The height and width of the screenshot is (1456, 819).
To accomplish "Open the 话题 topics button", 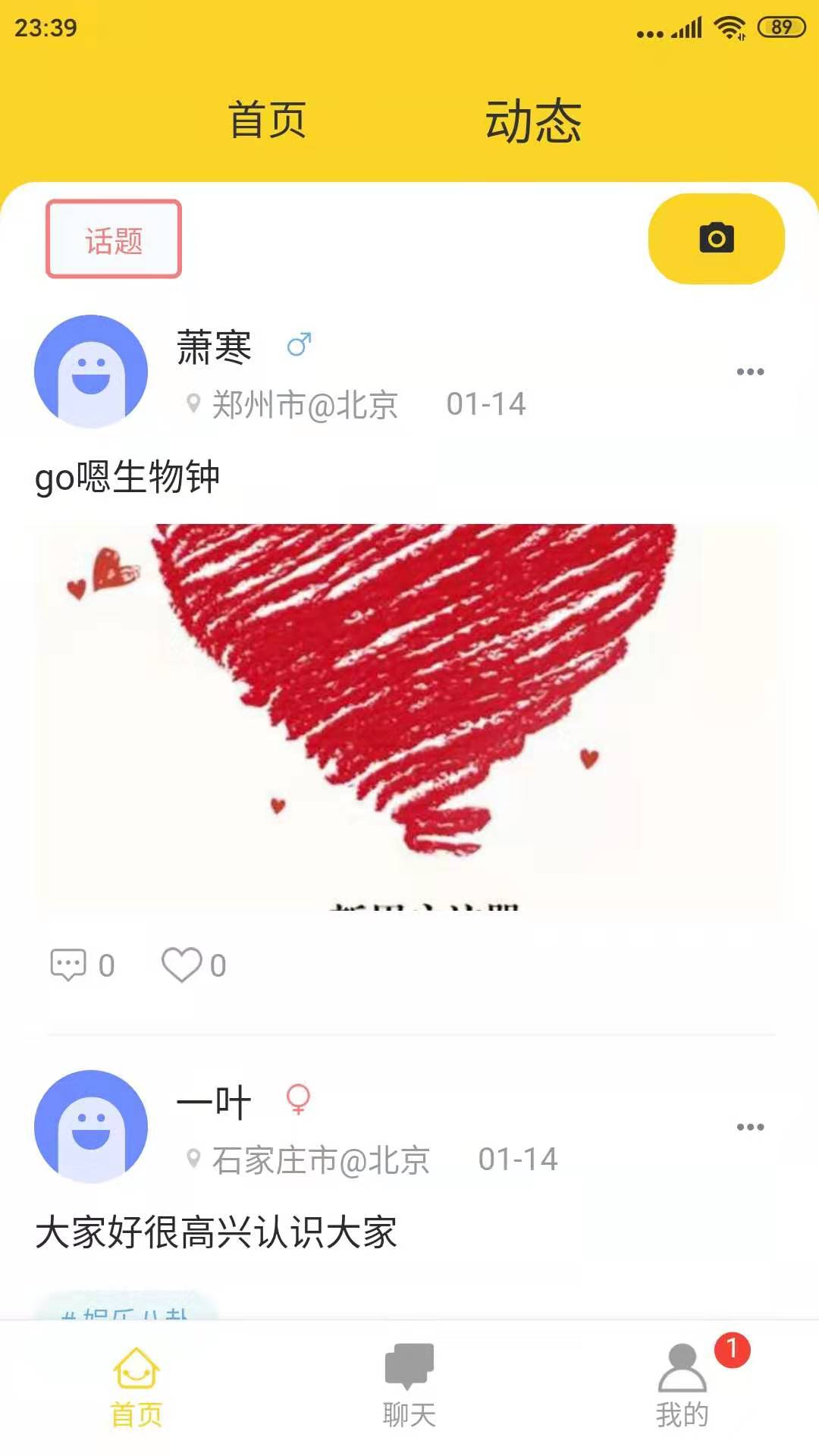I will [114, 240].
